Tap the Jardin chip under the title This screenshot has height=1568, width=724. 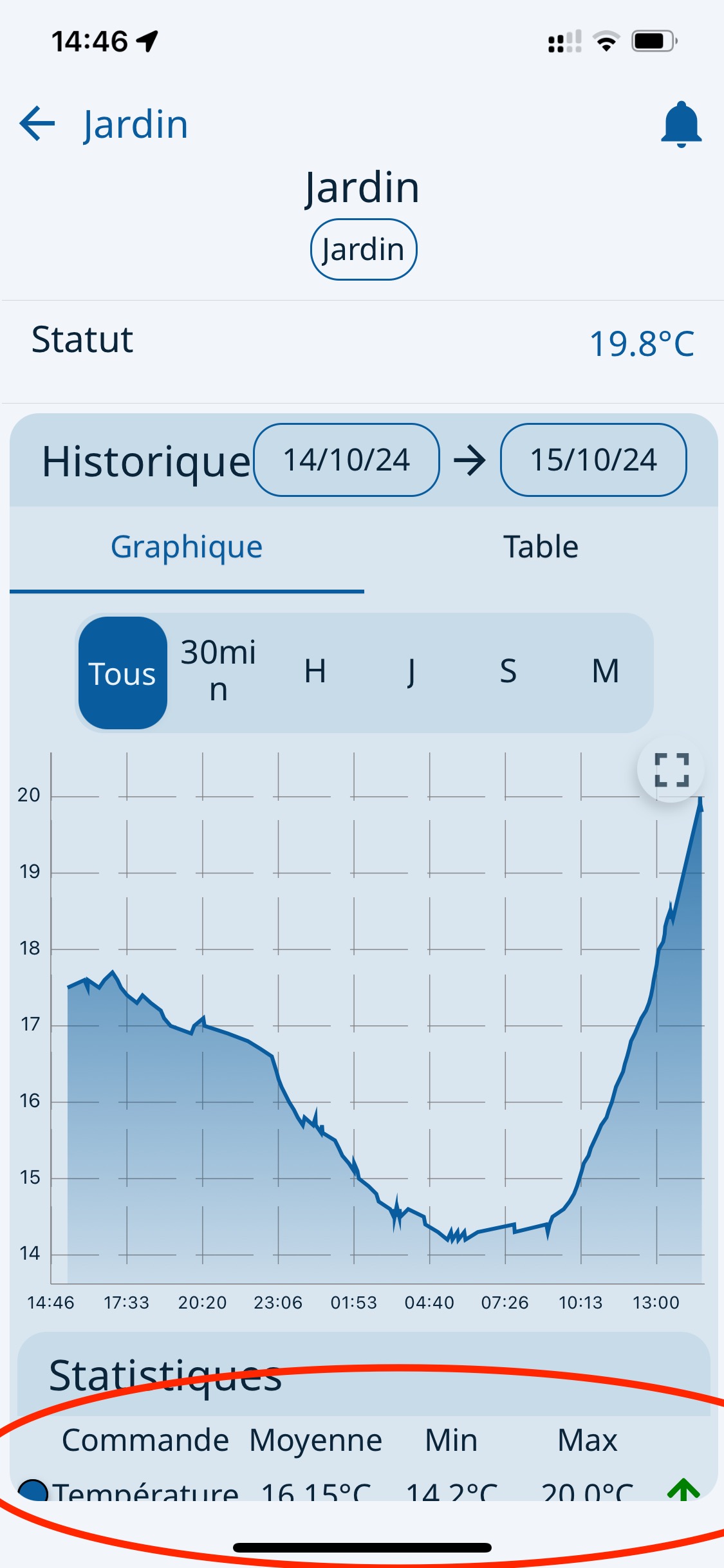coord(364,250)
